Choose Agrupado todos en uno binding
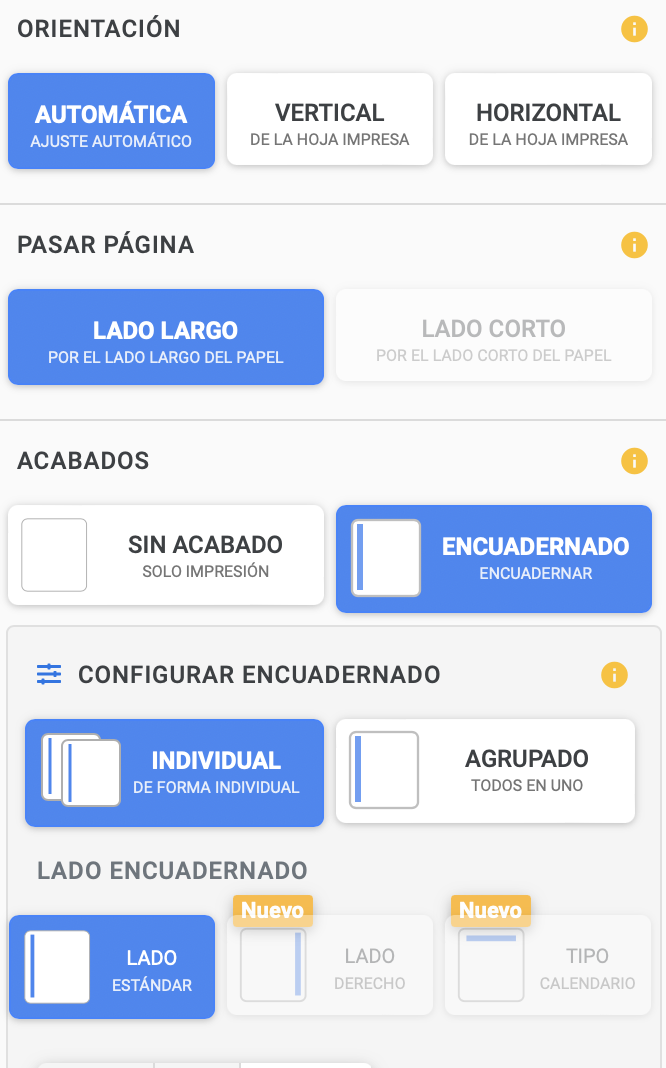666x1068 pixels. coord(485,771)
